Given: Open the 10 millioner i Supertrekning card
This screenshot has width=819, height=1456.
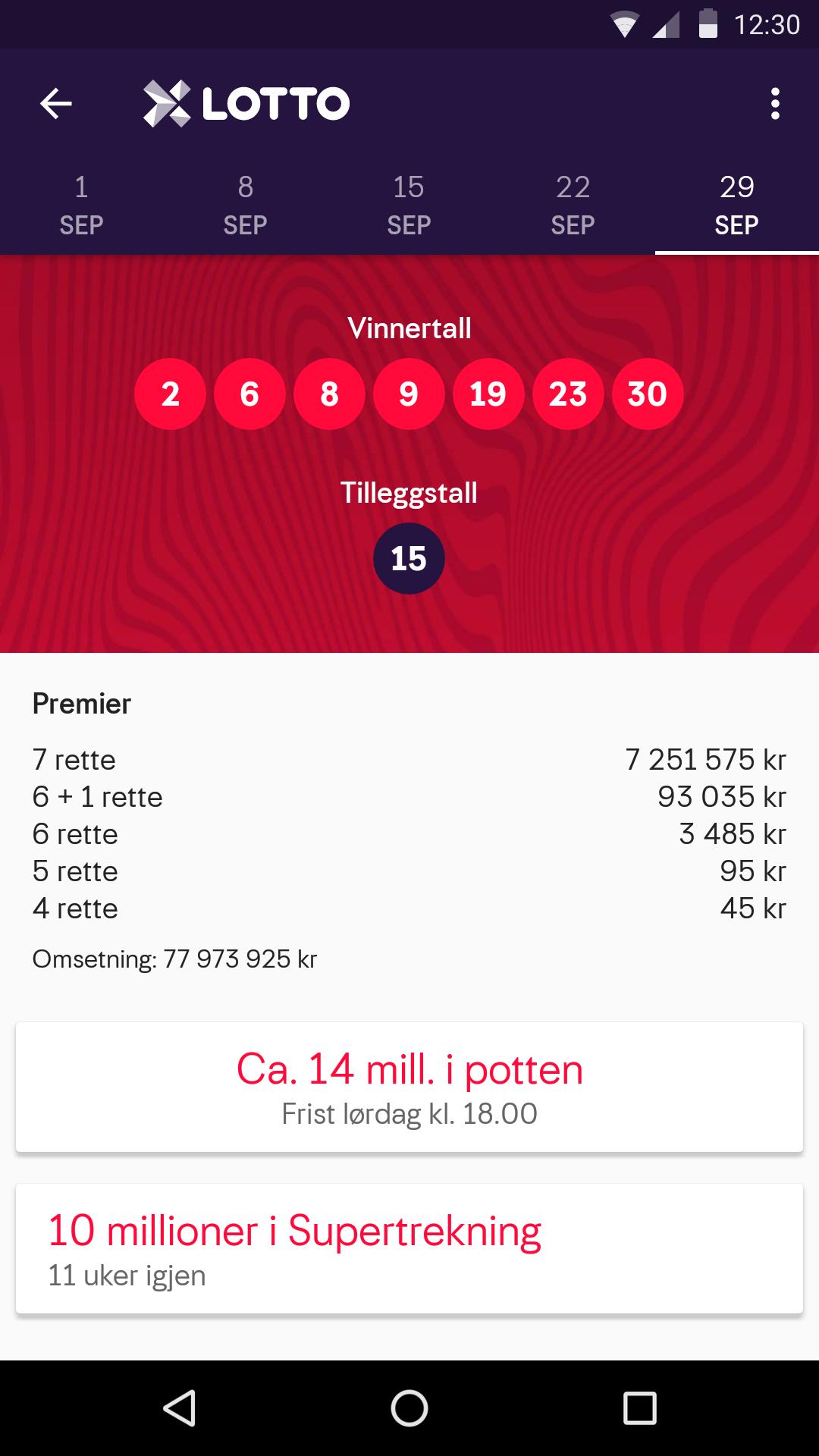Looking at the screenshot, I should 409,1249.
